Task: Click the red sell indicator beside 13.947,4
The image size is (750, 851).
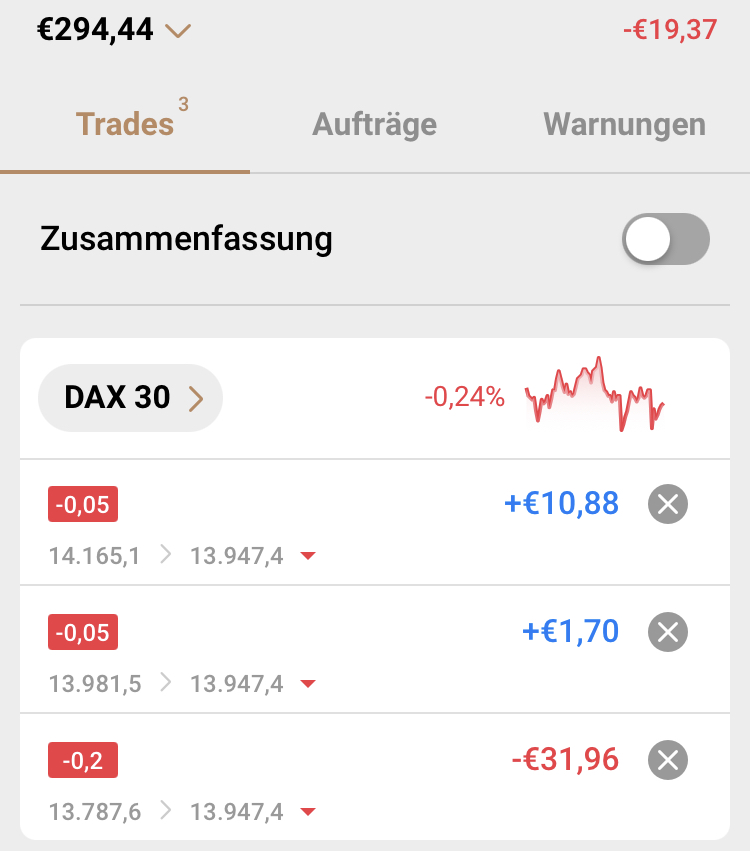Action: tap(308, 555)
